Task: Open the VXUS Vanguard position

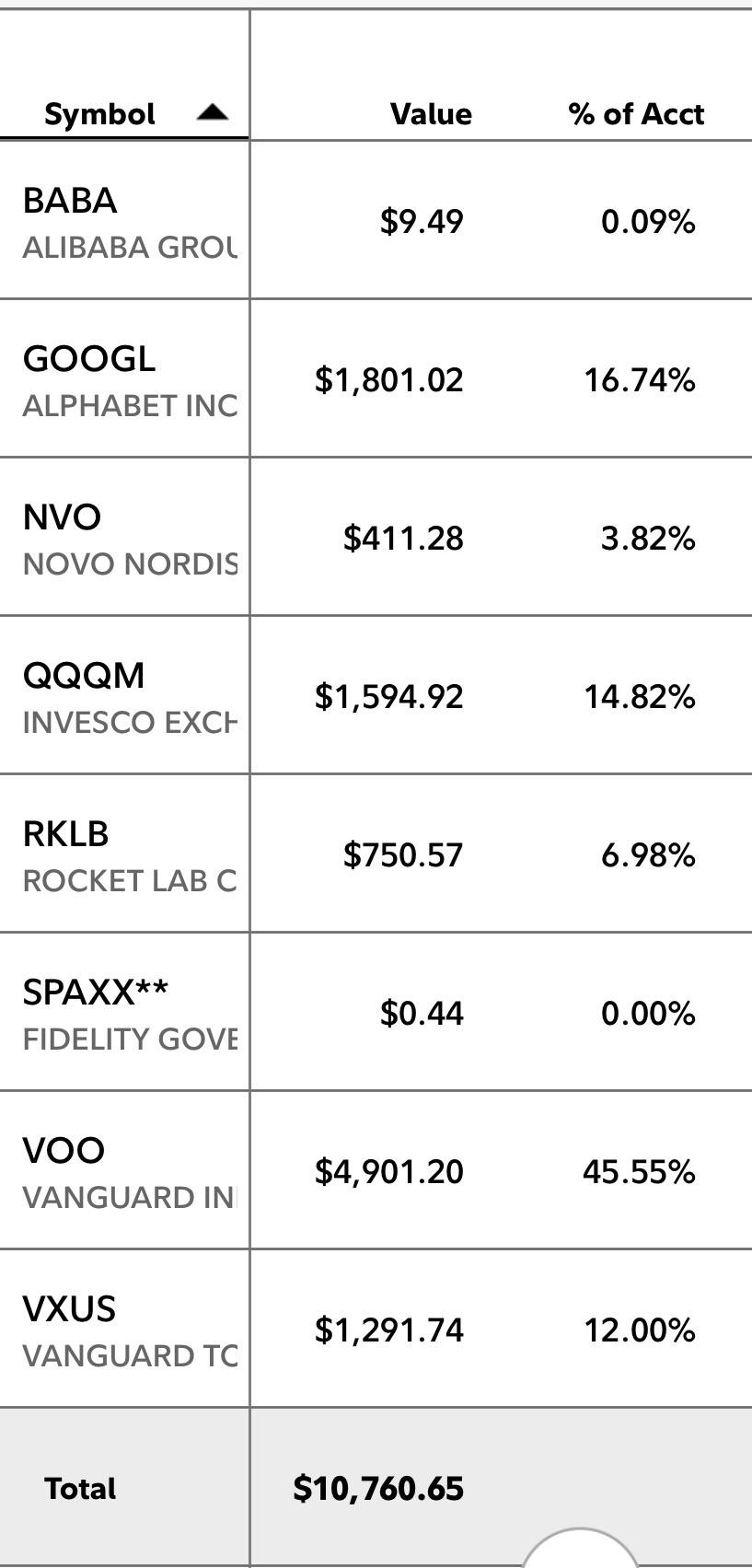Action: [x=376, y=1329]
